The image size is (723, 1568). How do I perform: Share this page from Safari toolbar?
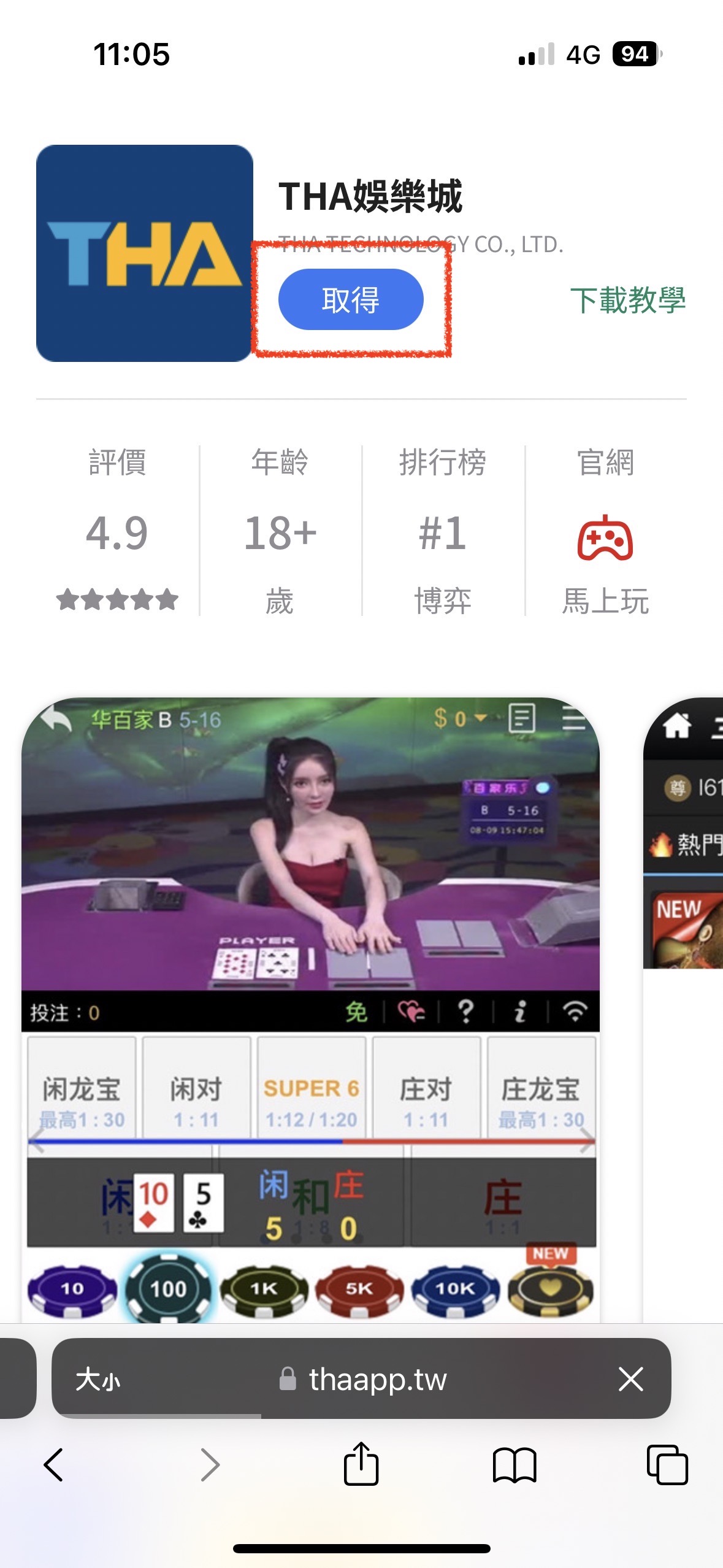(x=361, y=1465)
